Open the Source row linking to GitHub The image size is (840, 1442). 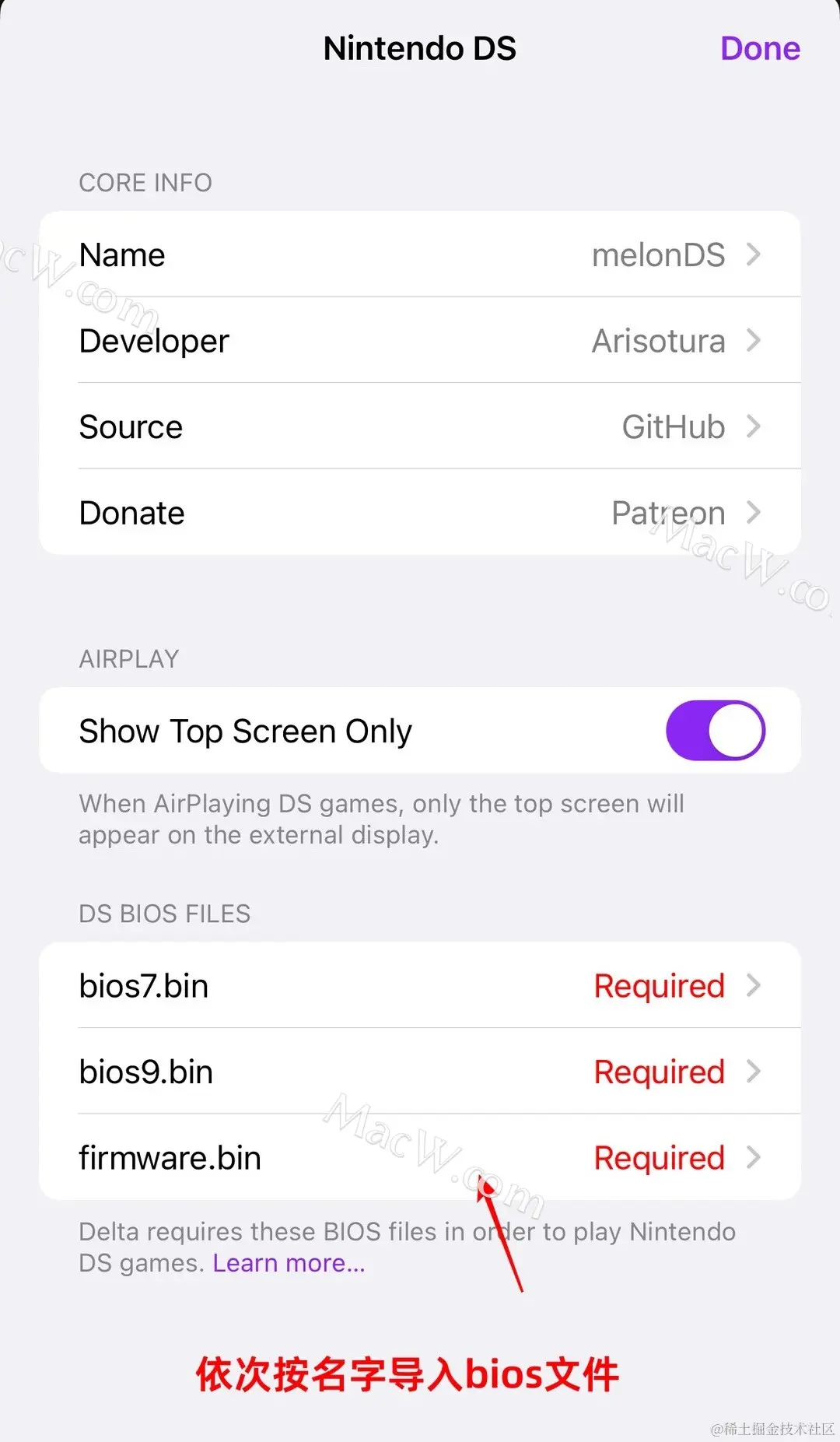click(420, 427)
